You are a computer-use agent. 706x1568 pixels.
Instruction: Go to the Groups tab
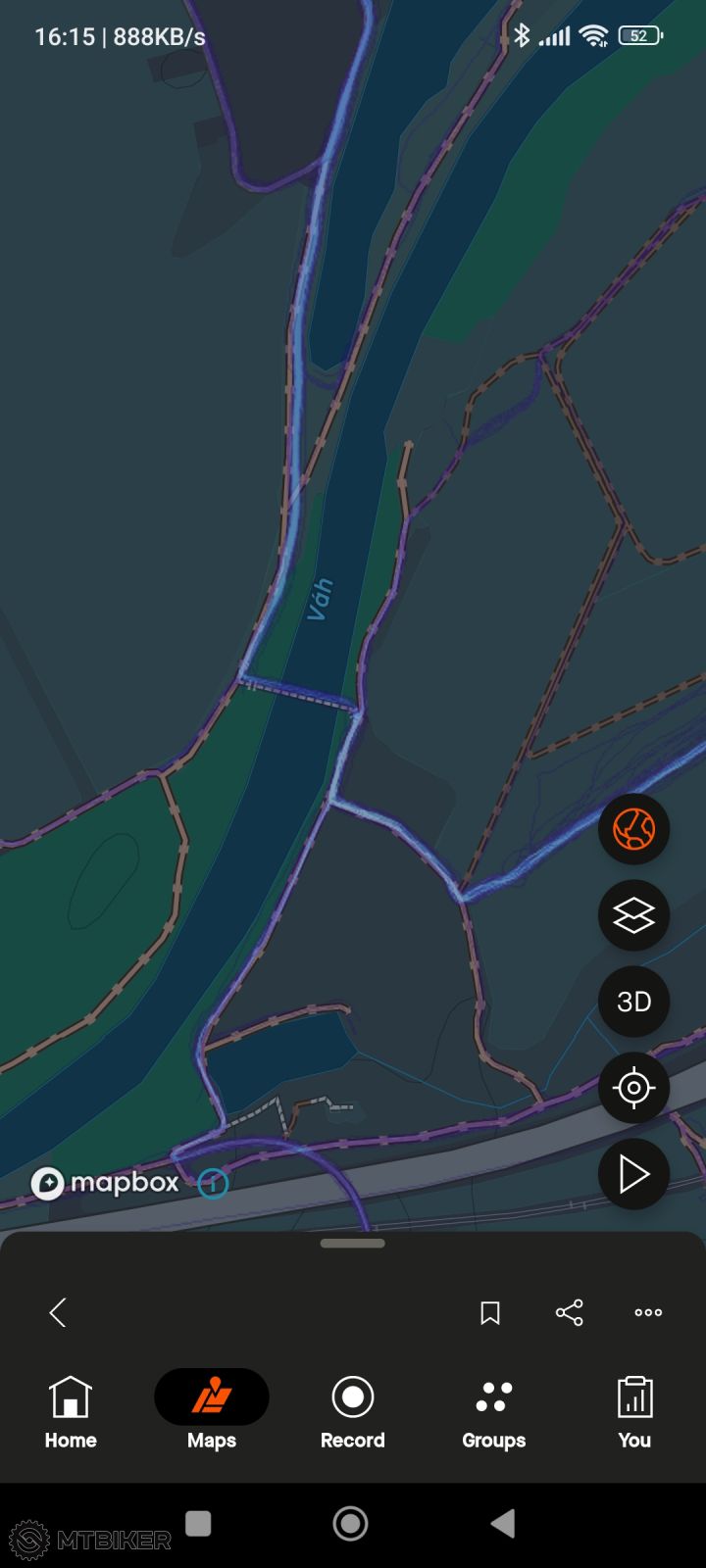[493, 1412]
